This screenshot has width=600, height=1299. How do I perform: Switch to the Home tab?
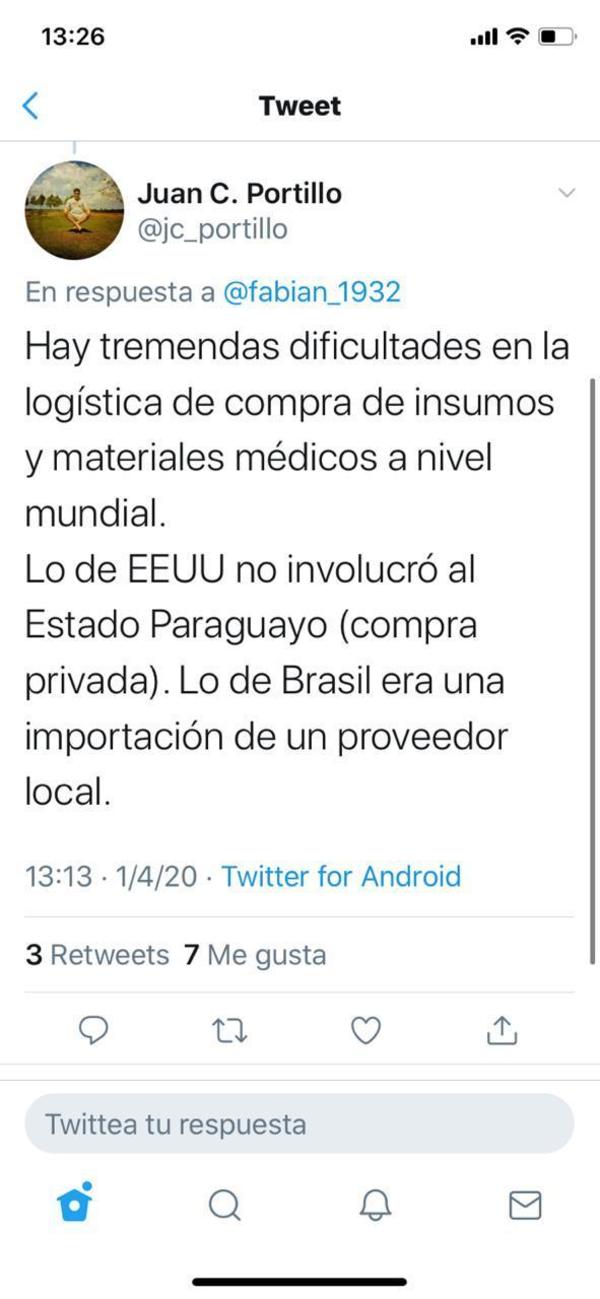(x=76, y=1204)
